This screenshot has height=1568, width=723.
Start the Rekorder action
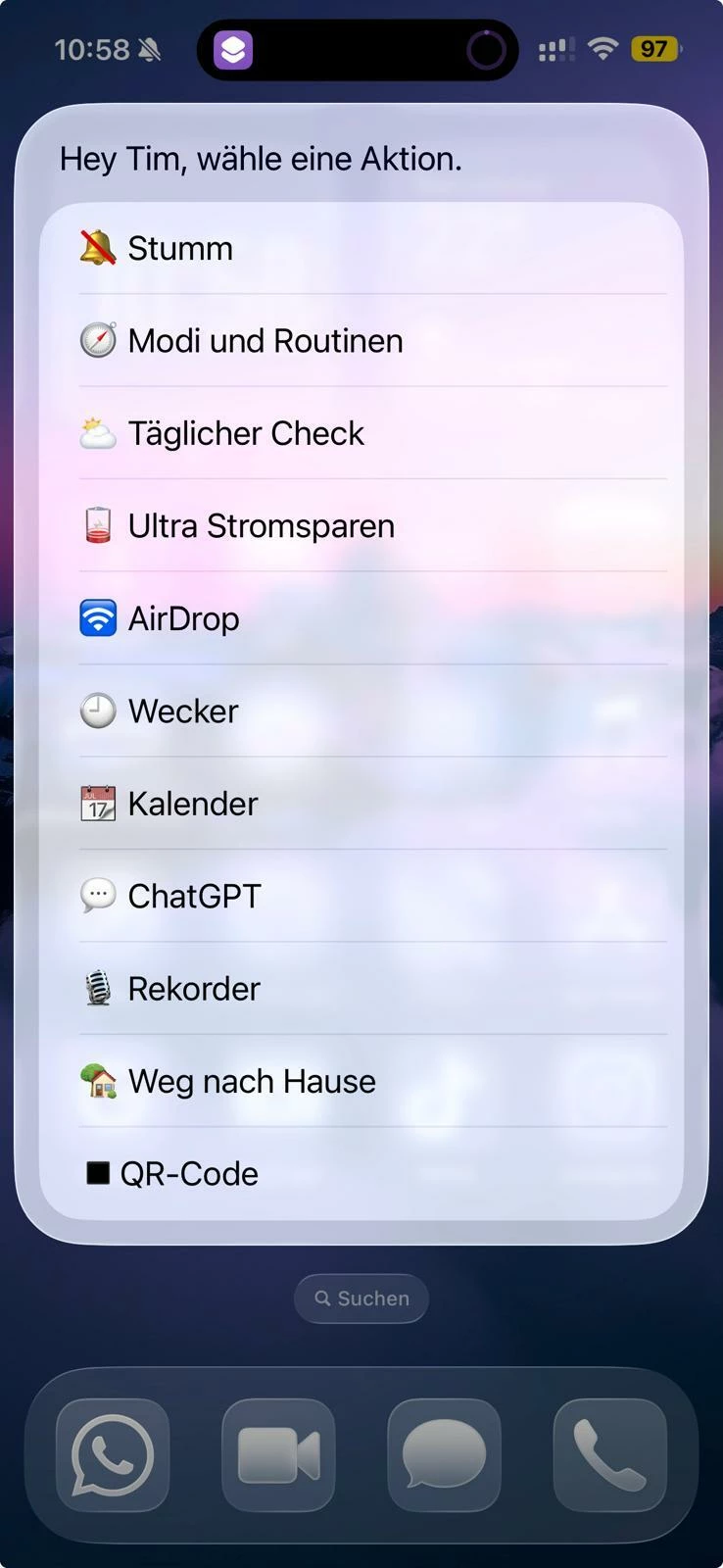click(x=361, y=989)
